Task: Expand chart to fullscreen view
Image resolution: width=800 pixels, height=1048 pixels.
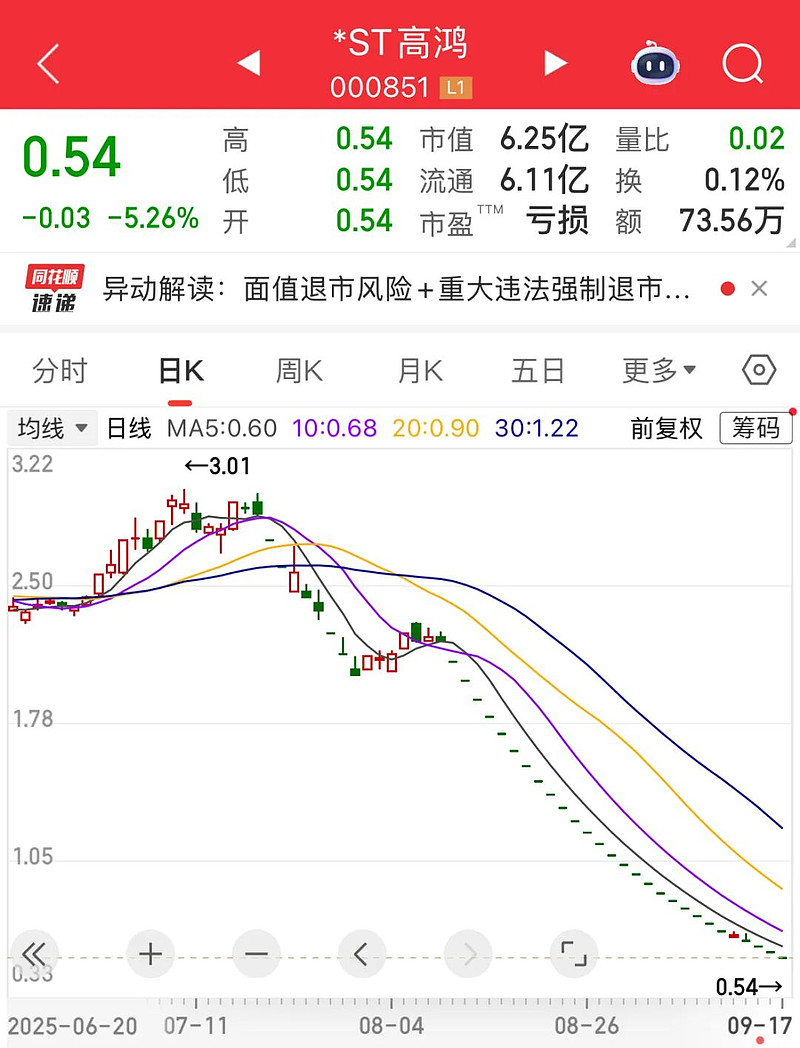Action: [574, 954]
